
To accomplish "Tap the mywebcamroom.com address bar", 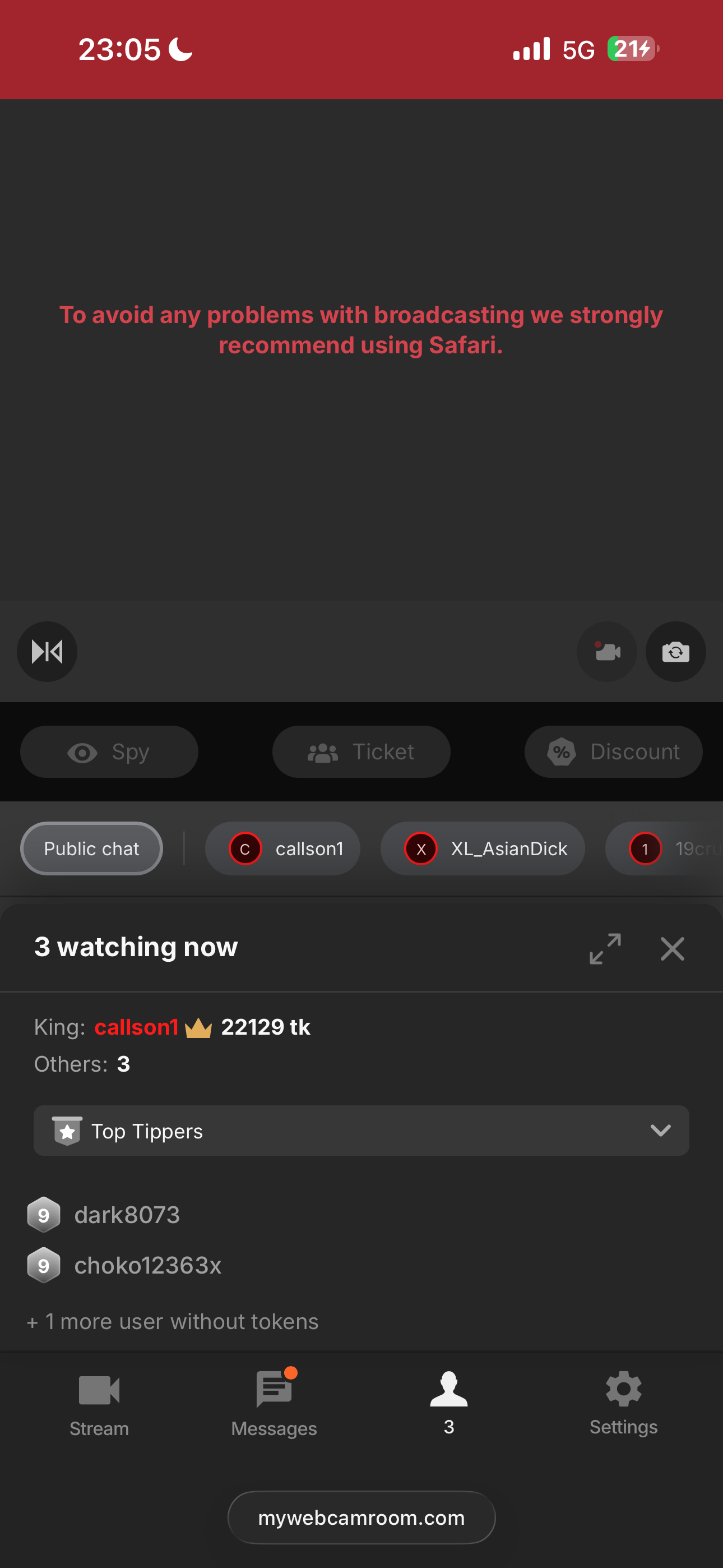I will pos(361,1517).
